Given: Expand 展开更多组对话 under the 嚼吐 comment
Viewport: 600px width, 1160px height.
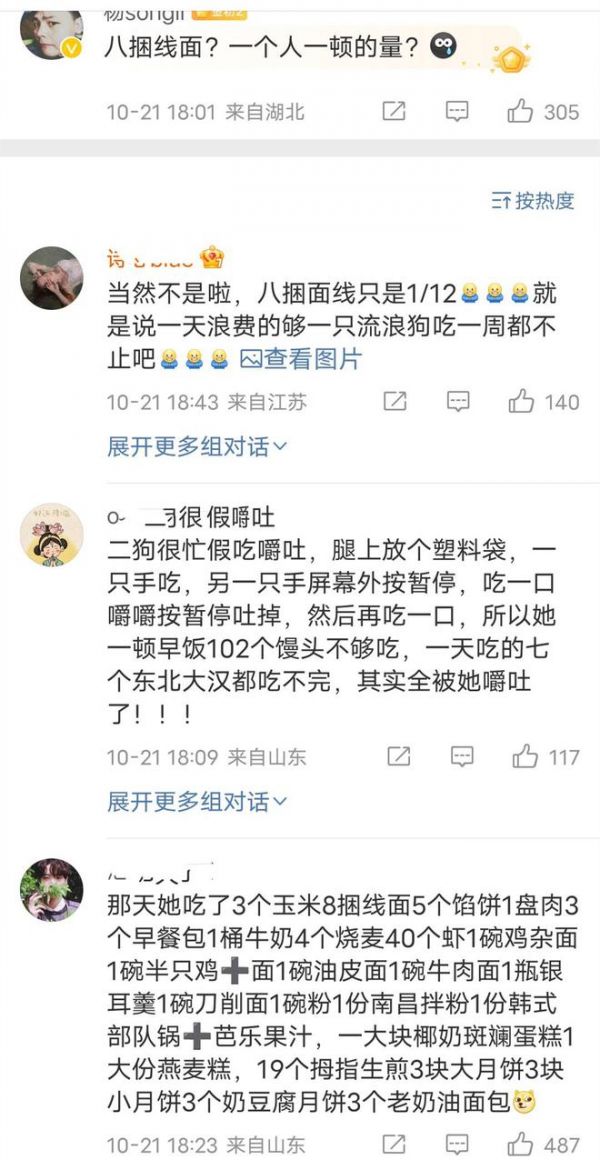Looking at the screenshot, I should point(197,800).
